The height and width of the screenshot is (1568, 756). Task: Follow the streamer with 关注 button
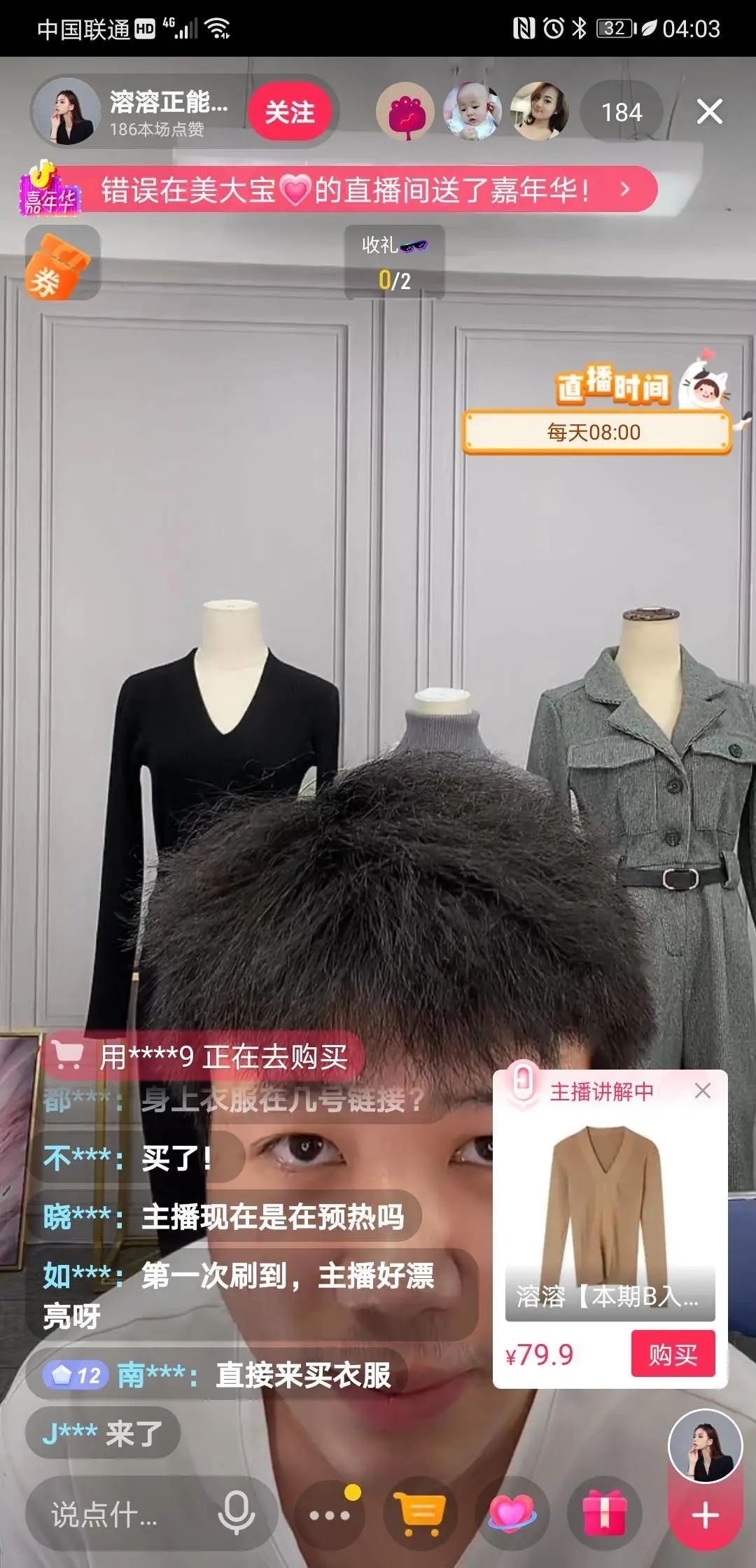tap(290, 112)
